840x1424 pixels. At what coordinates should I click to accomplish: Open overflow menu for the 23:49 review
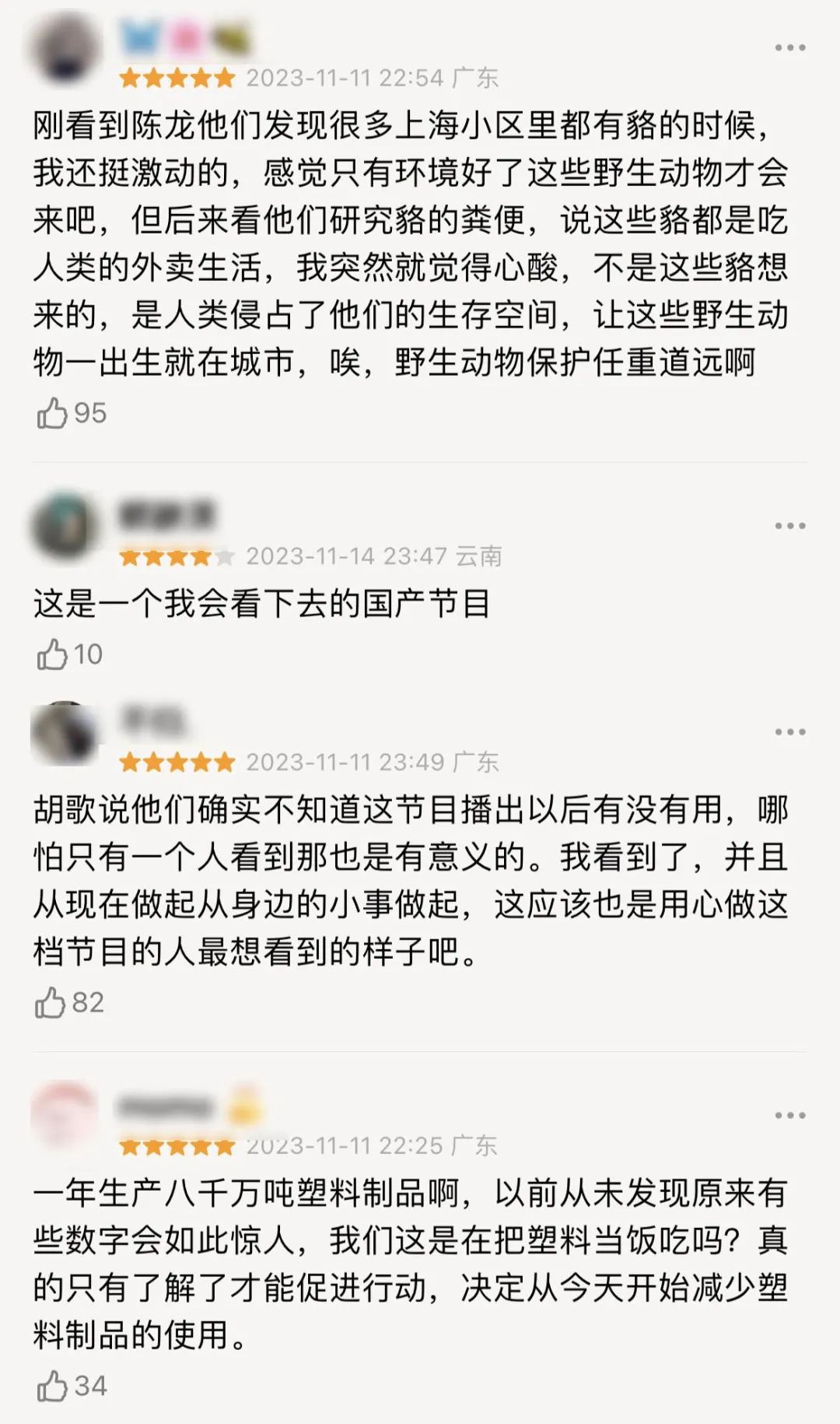(x=789, y=732)
